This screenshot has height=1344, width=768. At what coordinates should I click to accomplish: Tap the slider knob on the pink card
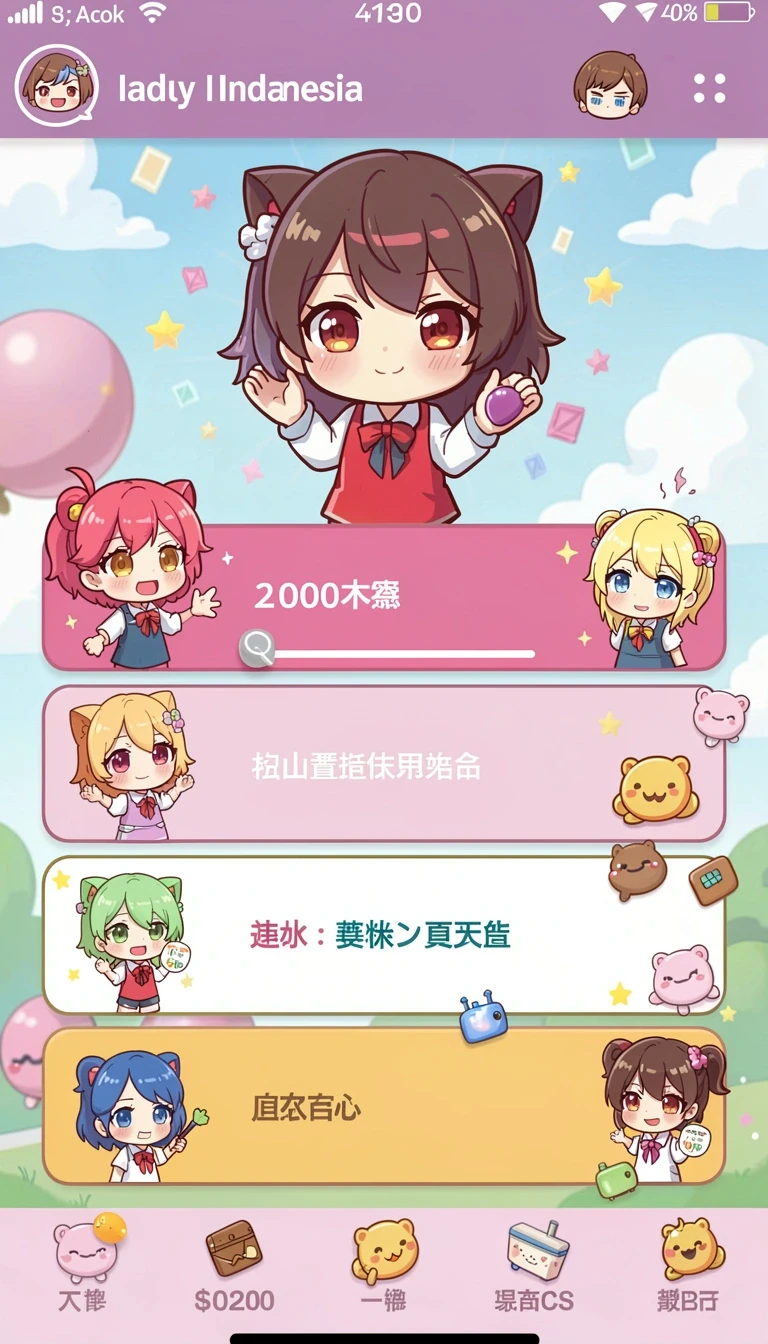257,649
